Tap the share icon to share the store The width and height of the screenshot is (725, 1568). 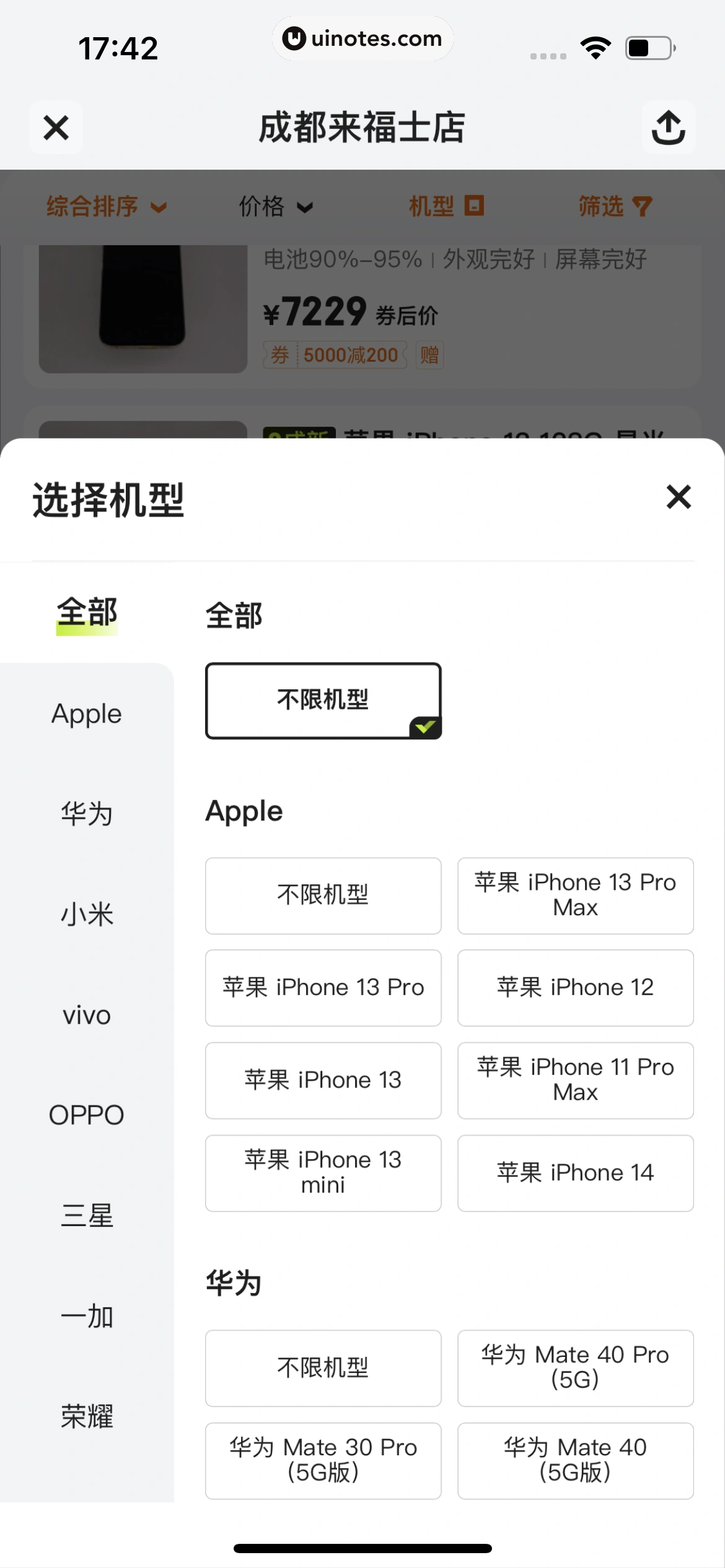coord(669,127)
